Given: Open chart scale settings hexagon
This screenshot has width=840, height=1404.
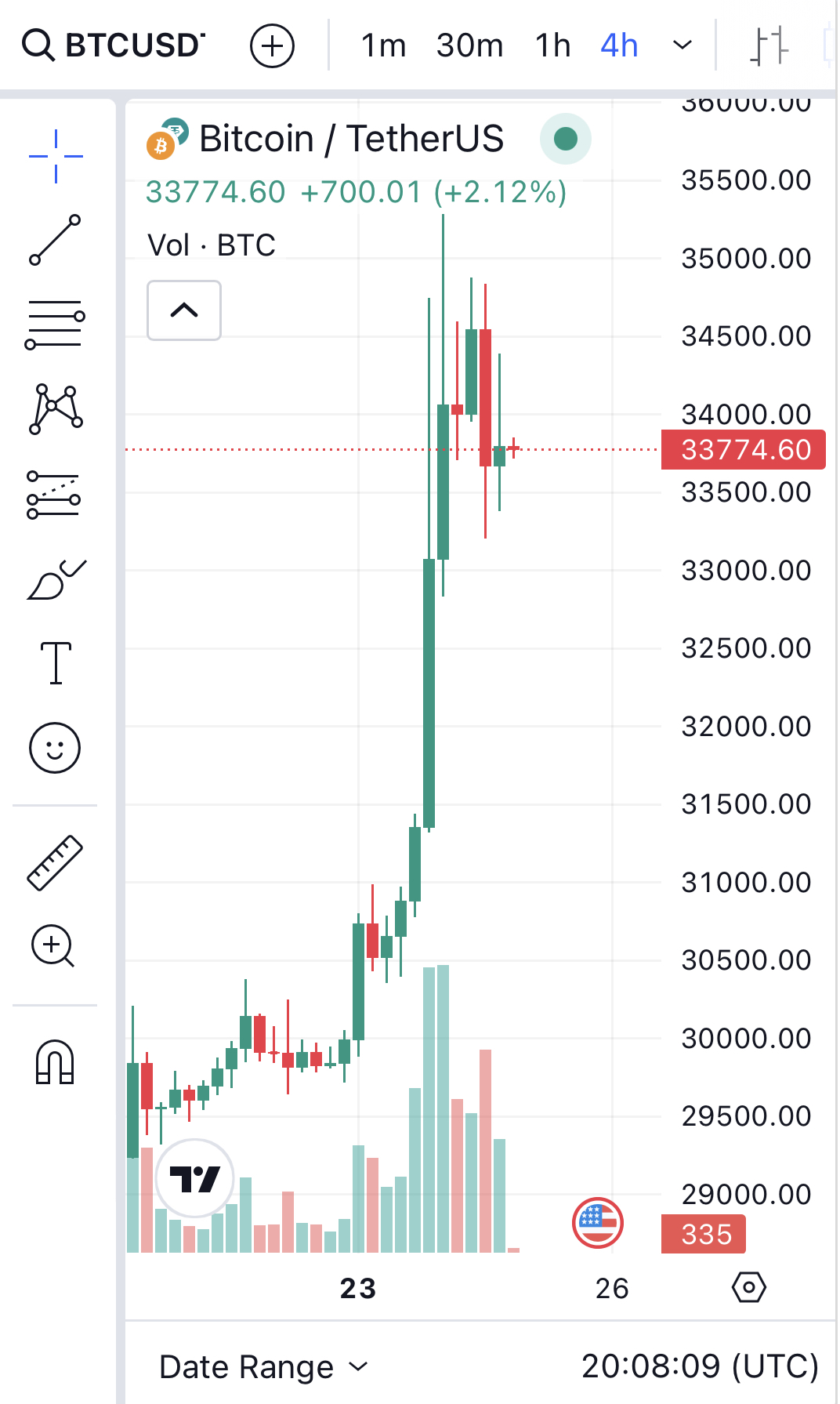Looking at the screenshot, I should click(749, 1287).
